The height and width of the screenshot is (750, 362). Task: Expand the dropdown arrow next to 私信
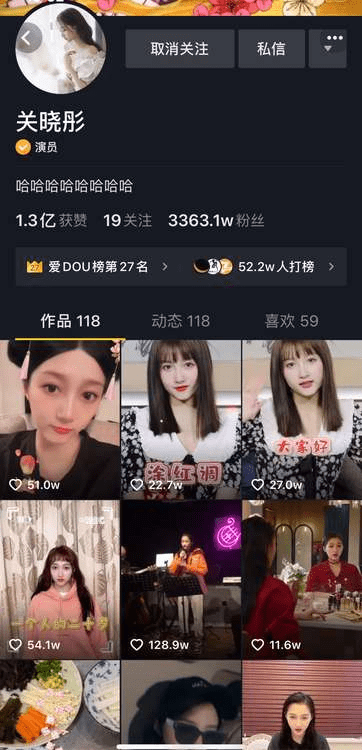pos(328,50)
